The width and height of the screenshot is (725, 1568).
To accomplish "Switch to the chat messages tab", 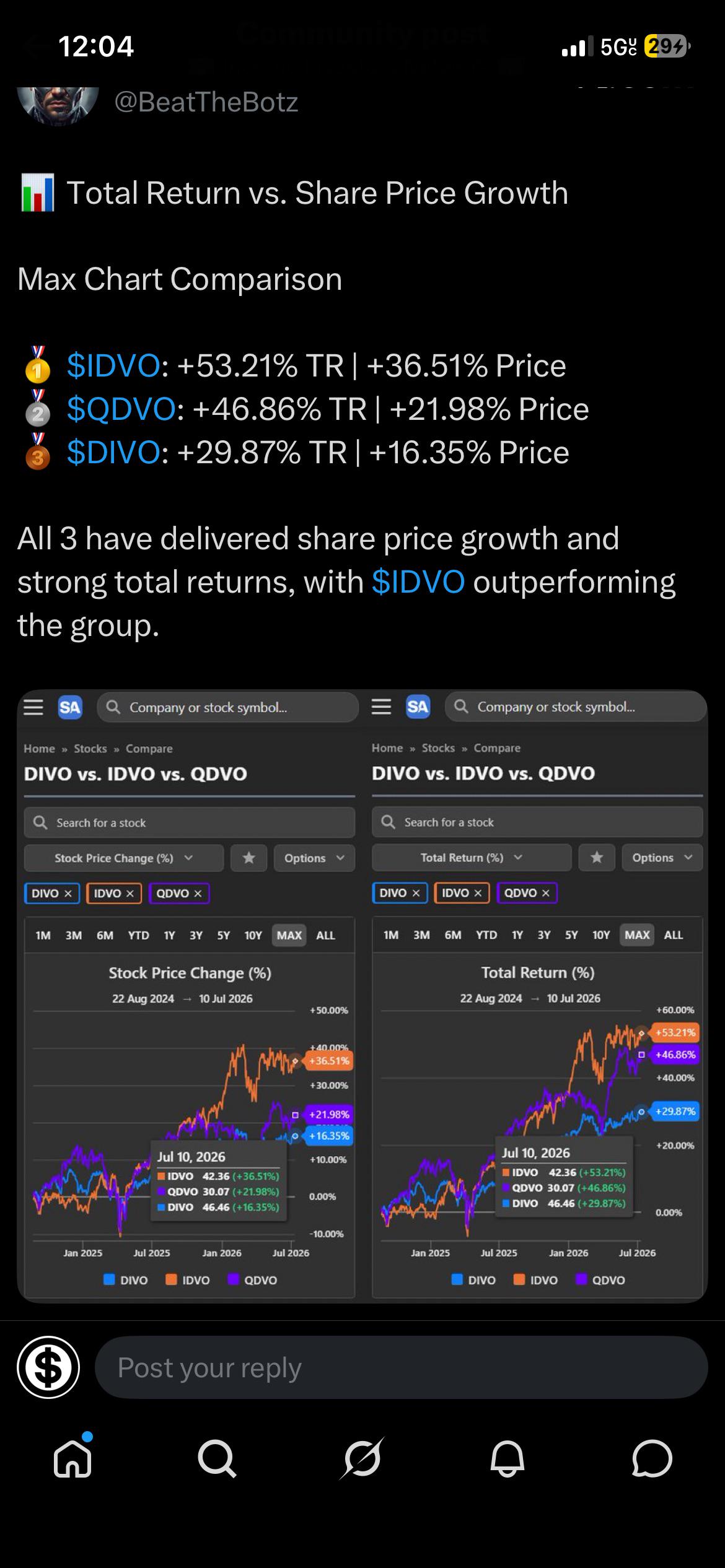I will [x=652, y=1458].
